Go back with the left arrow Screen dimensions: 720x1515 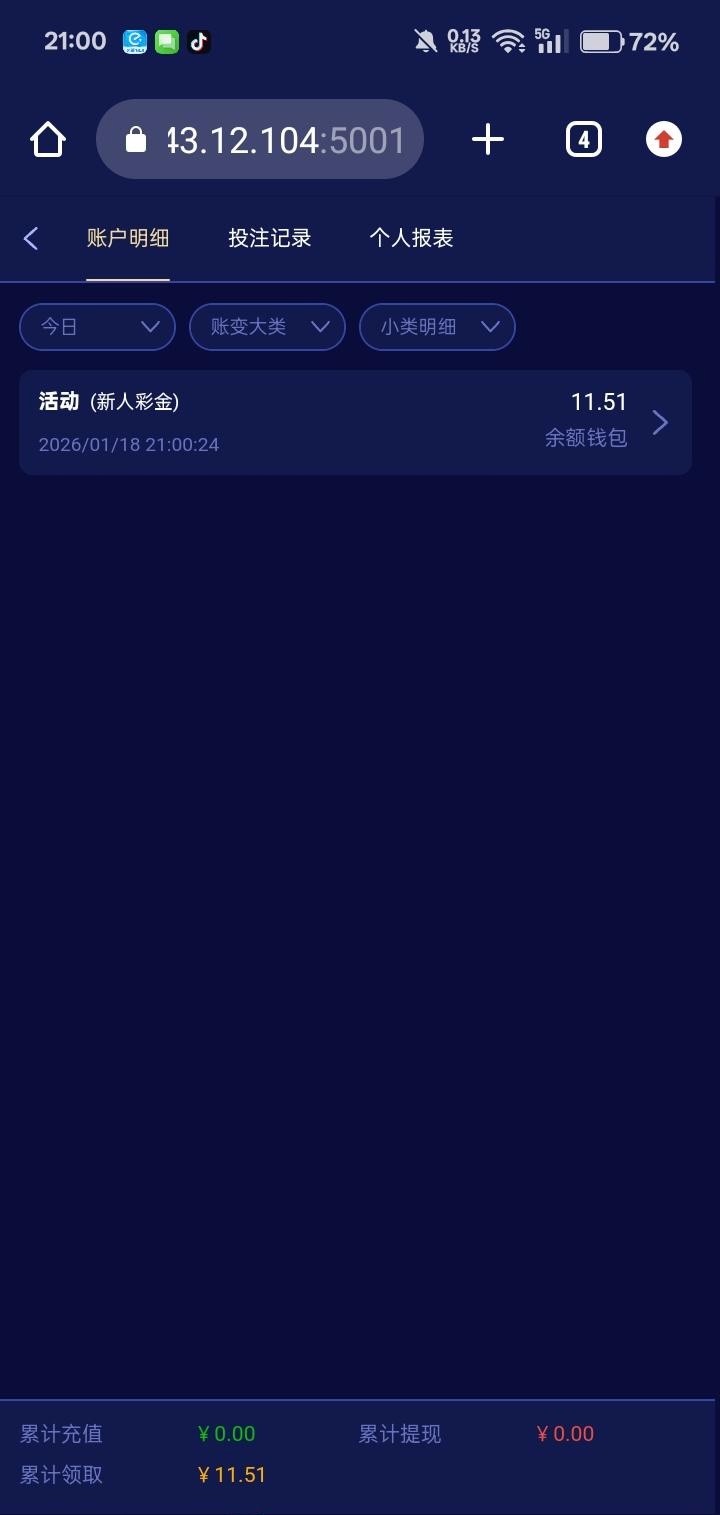(31, 238)
